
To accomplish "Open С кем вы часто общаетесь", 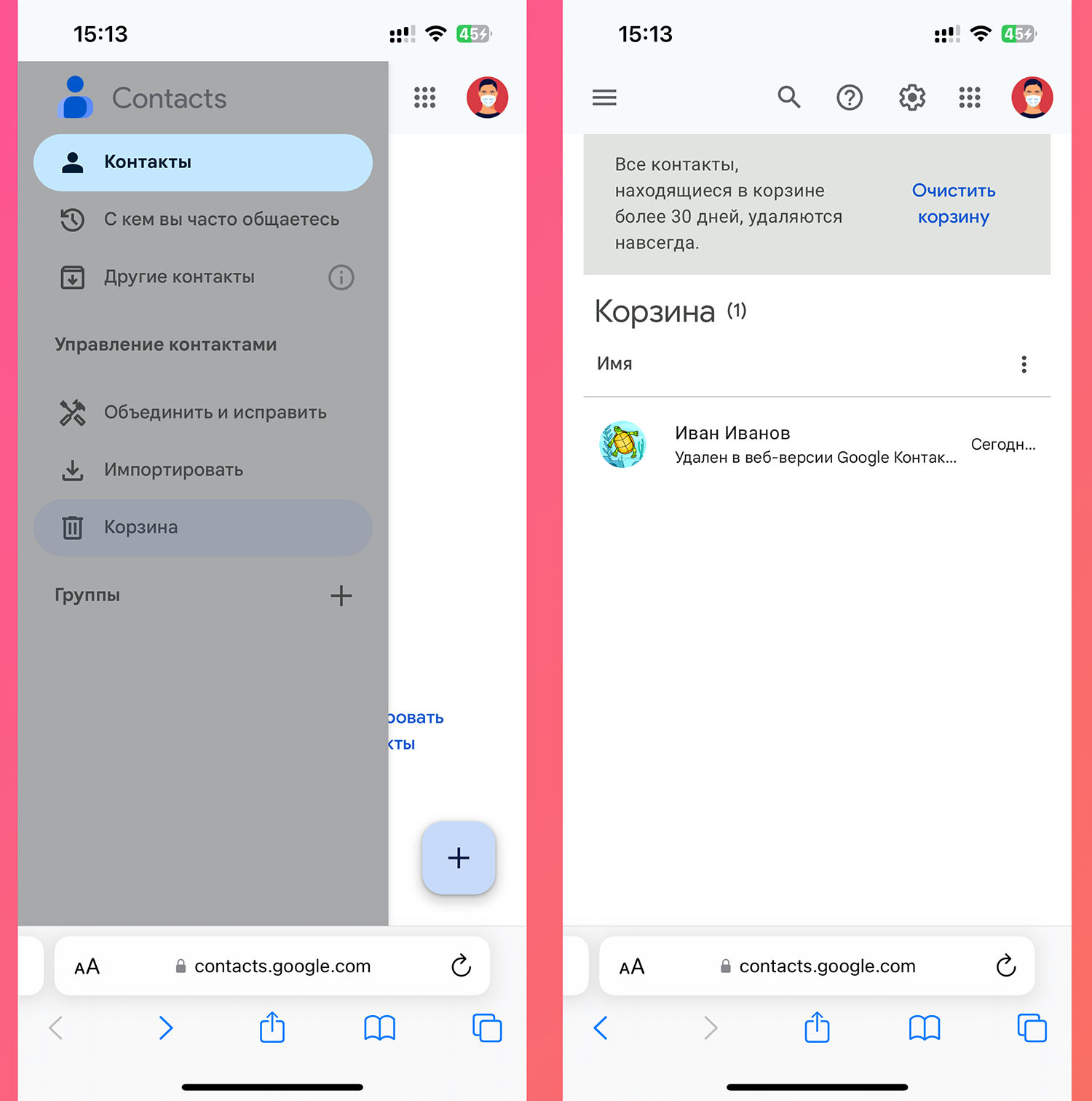I will click(221, 219).
